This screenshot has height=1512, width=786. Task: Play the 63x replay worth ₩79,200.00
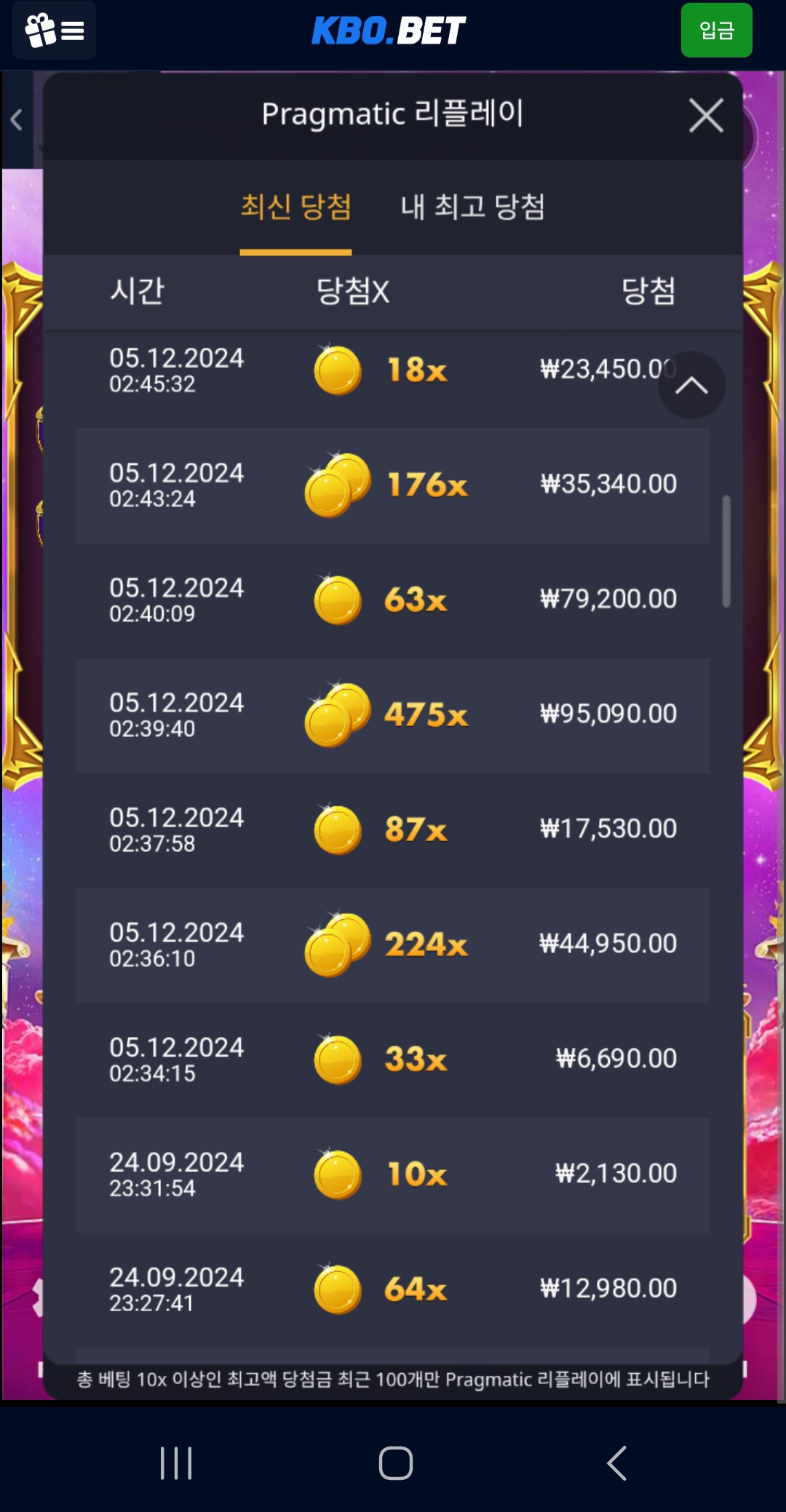pos(393,600)
